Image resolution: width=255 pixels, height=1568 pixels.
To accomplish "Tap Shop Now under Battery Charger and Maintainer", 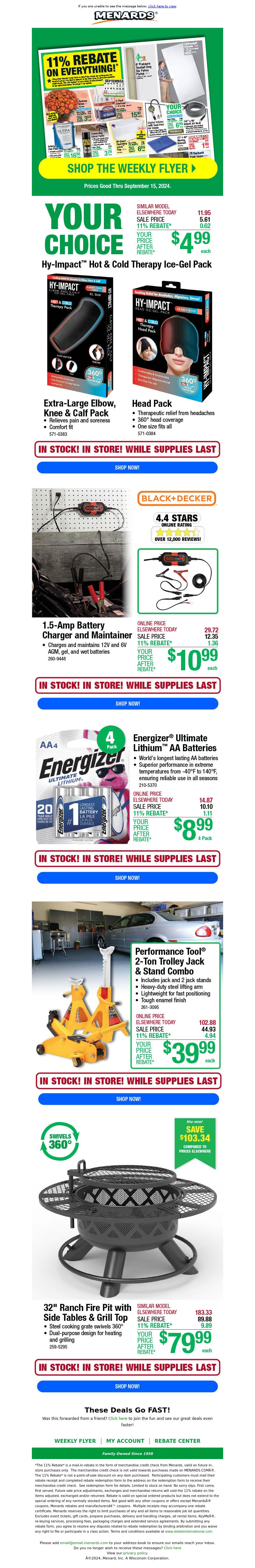I will 127,703.
